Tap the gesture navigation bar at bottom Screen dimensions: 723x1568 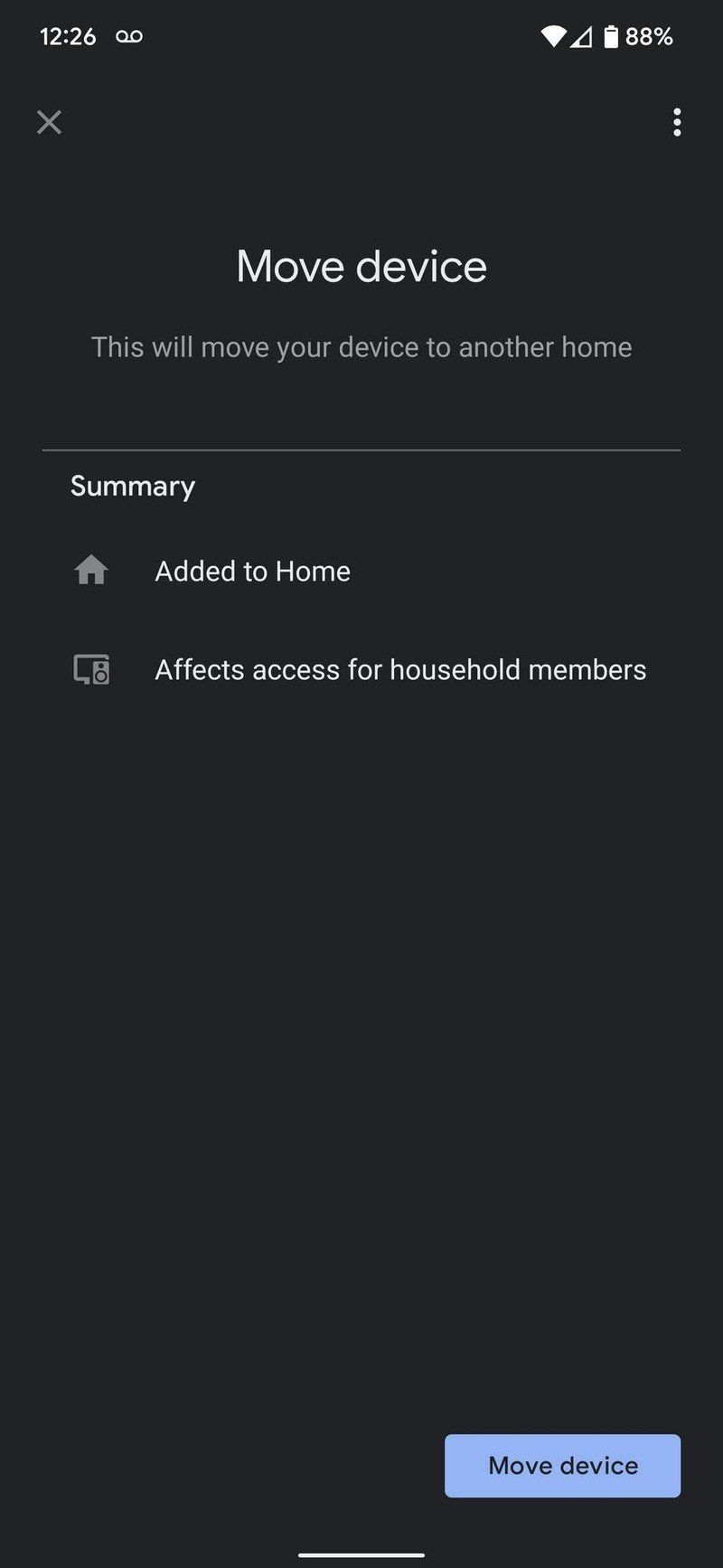click(361, 1552)
